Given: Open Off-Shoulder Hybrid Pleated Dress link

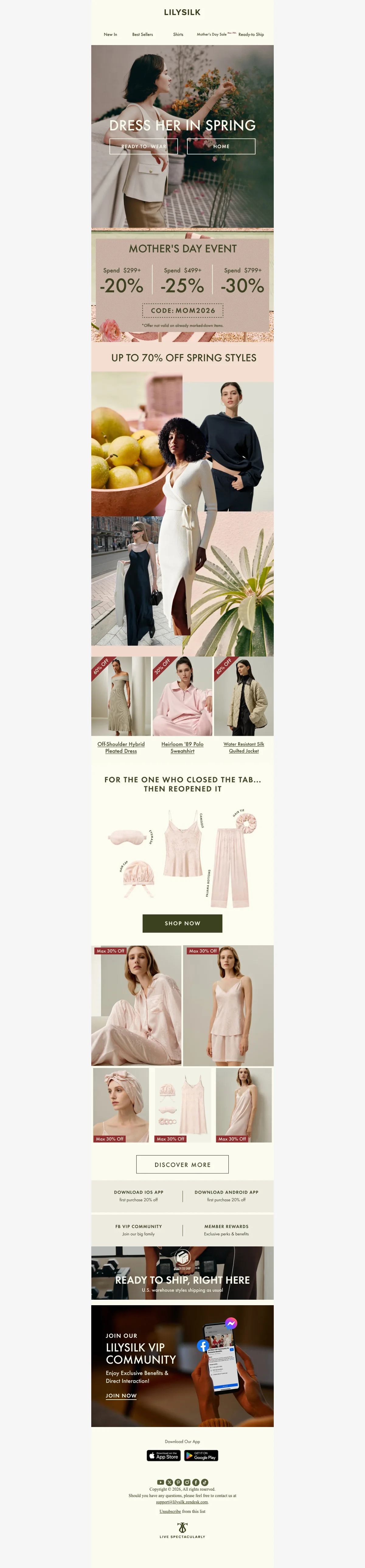Looking at the screenshot, I should 121,748.
